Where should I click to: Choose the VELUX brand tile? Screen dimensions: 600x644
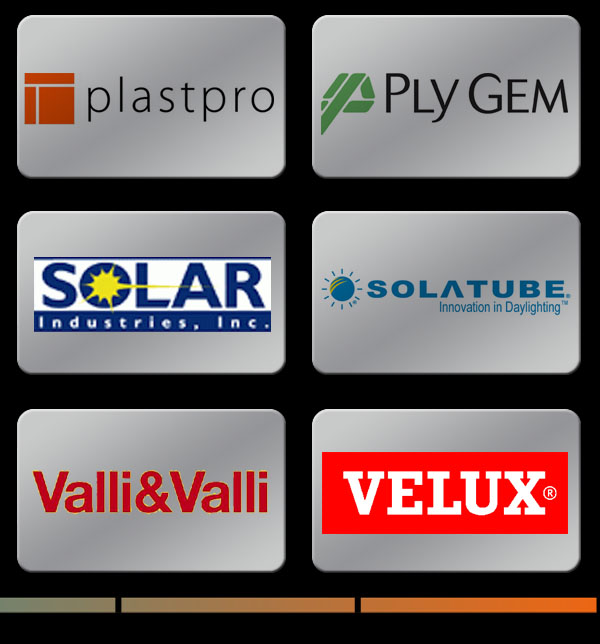pyautogui.click(x=446, y=490)
